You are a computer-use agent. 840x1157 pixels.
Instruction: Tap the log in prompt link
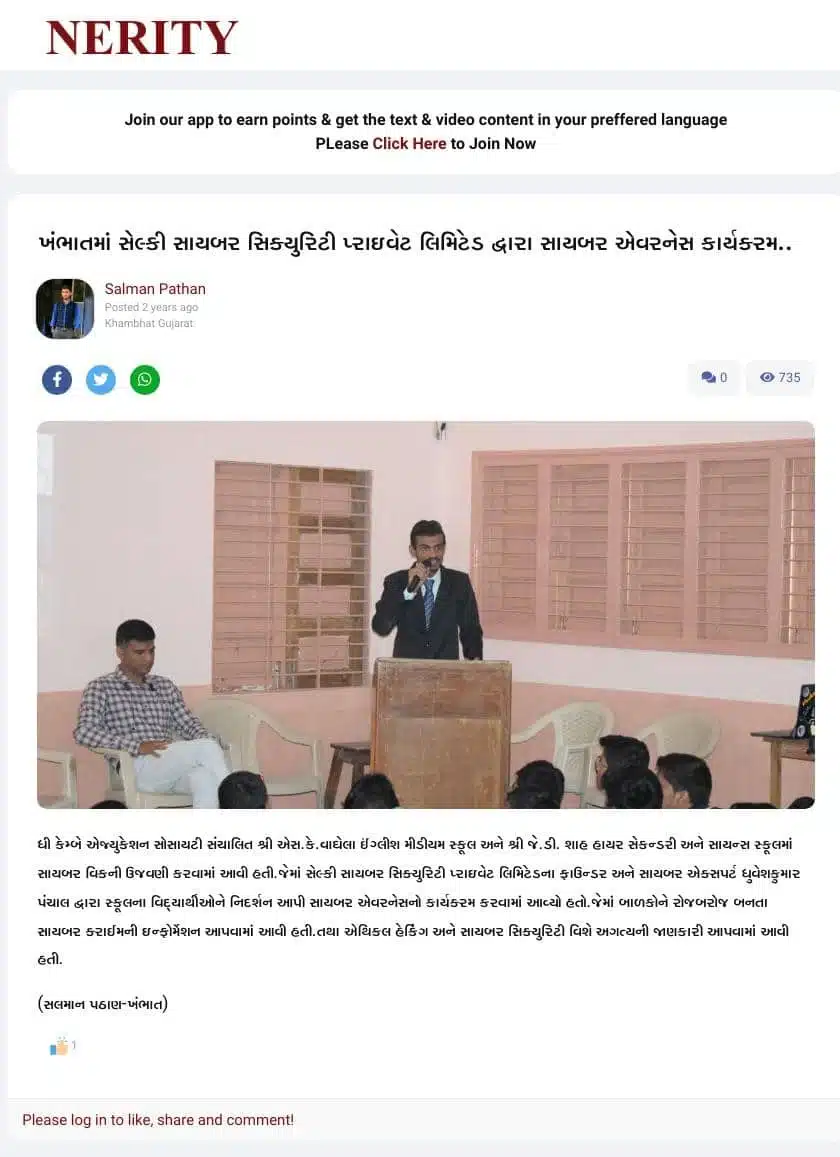158,1120
